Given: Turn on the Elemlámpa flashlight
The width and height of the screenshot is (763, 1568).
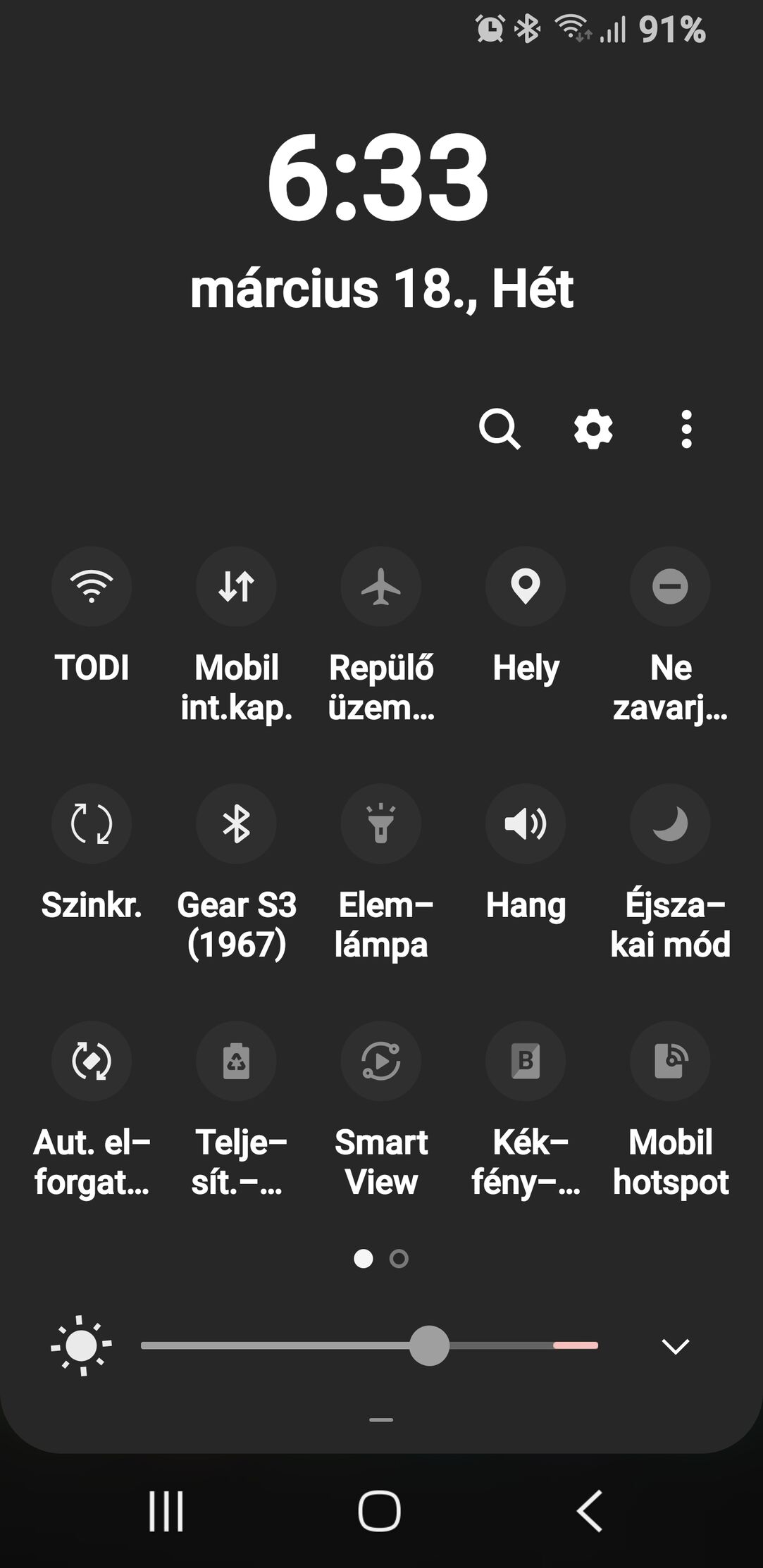Looking at the screenshot, I should click(x=381, y=823).
